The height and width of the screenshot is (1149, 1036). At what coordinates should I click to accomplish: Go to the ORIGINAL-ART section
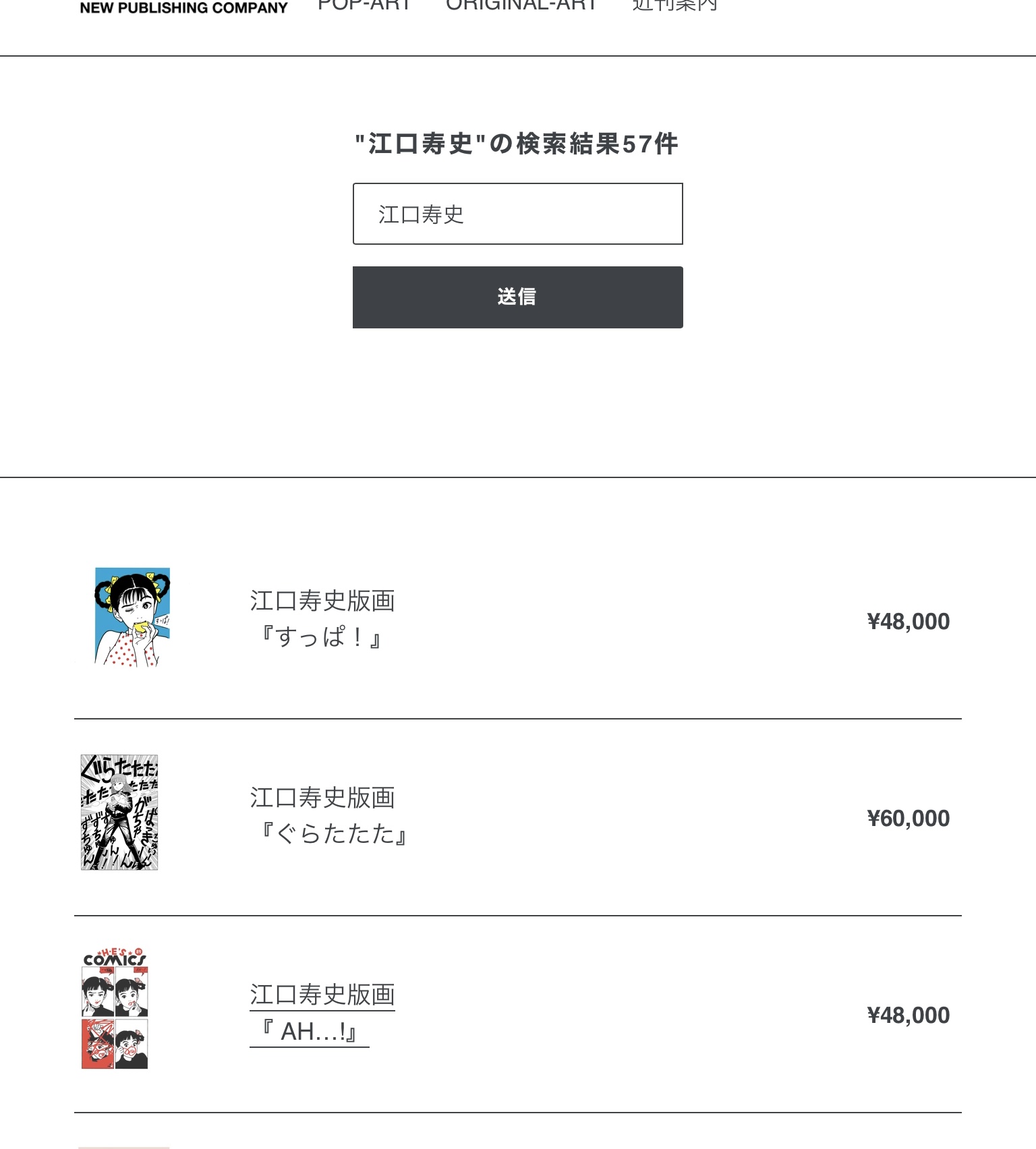[521, 5]
